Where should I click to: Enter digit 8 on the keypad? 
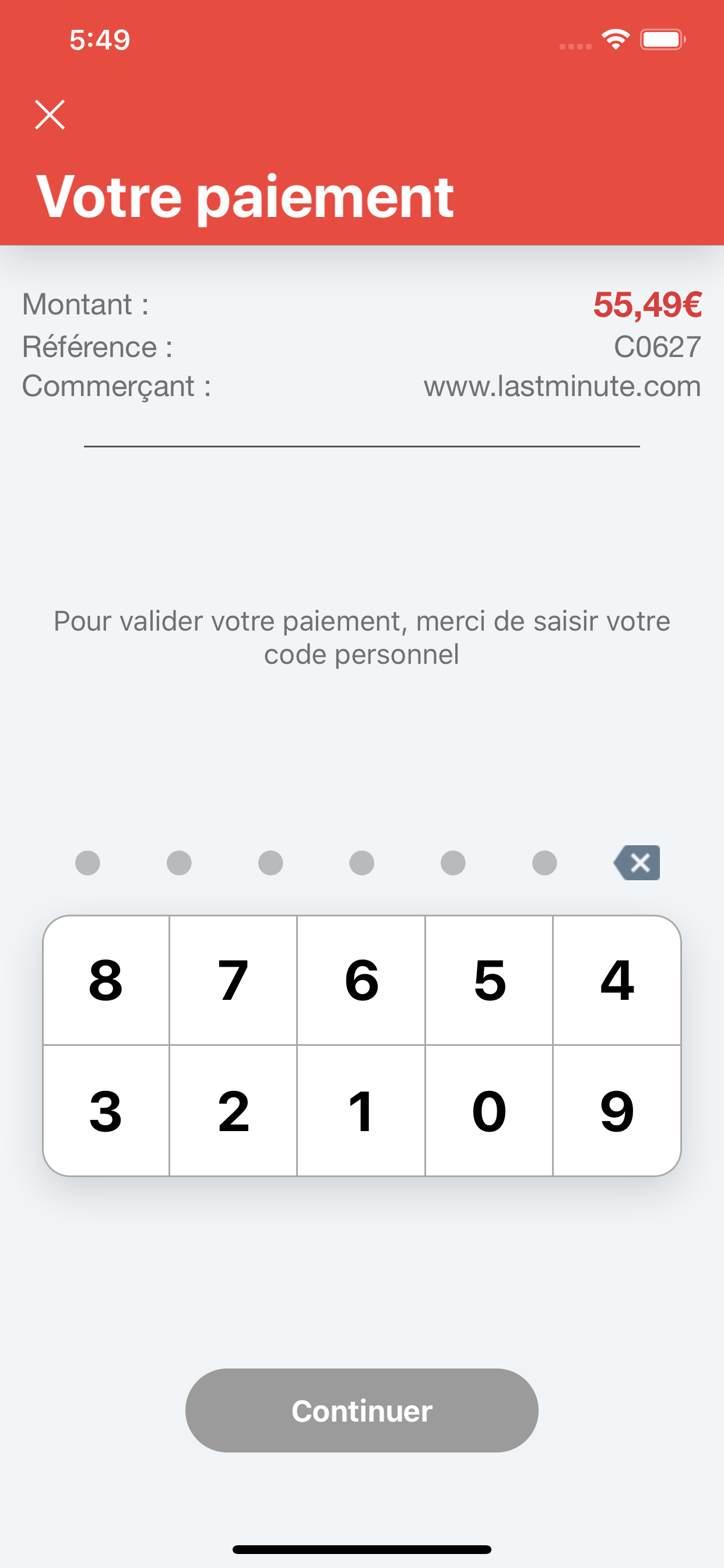coord(106,980)
